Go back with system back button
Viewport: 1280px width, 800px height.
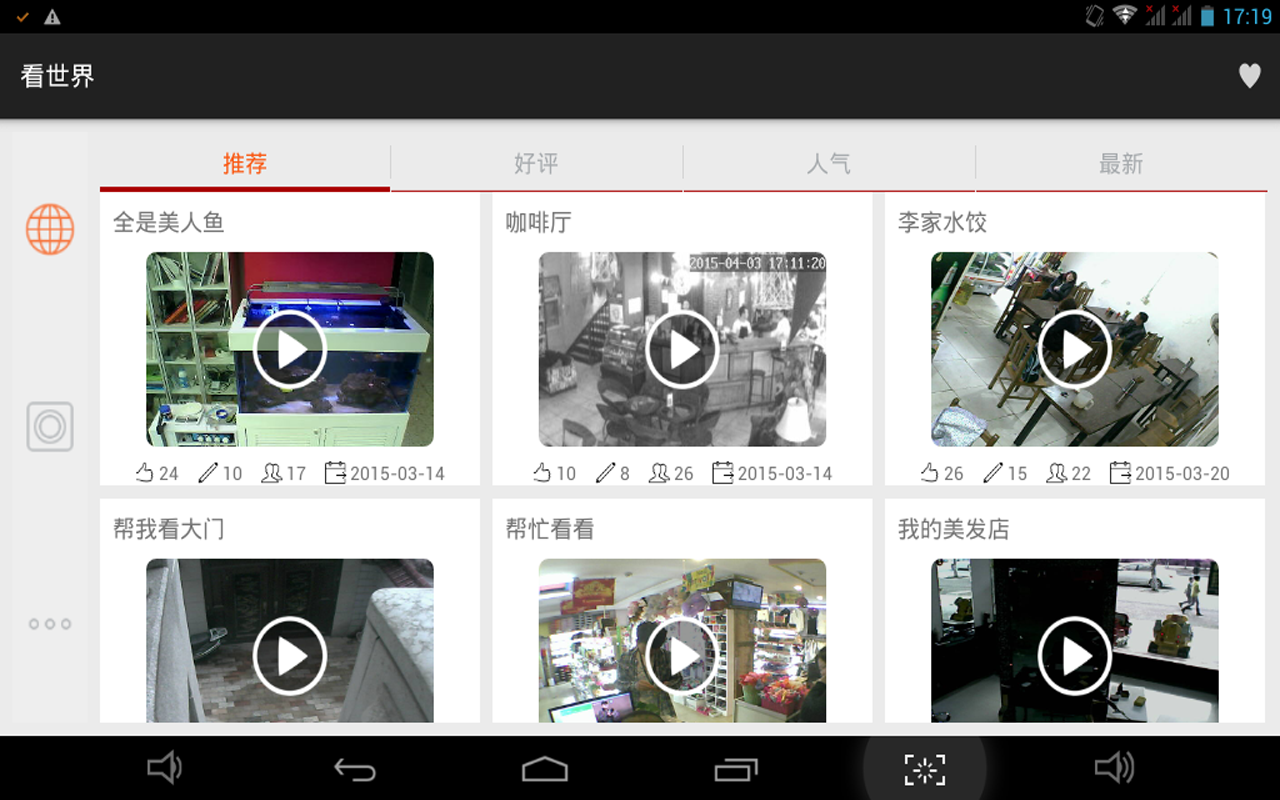tap(354, 769)
